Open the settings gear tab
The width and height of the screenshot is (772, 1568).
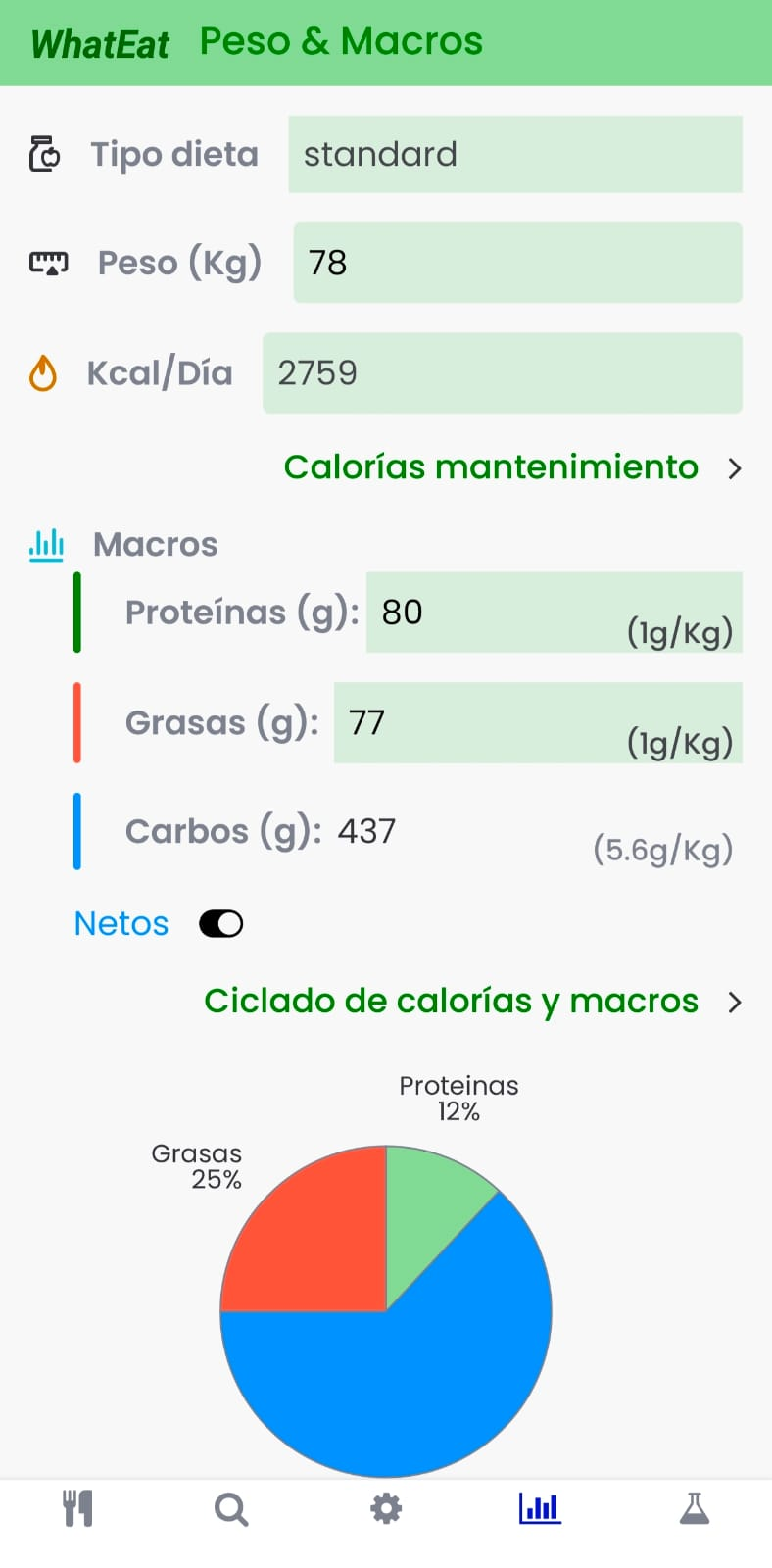click(386, 1509)
